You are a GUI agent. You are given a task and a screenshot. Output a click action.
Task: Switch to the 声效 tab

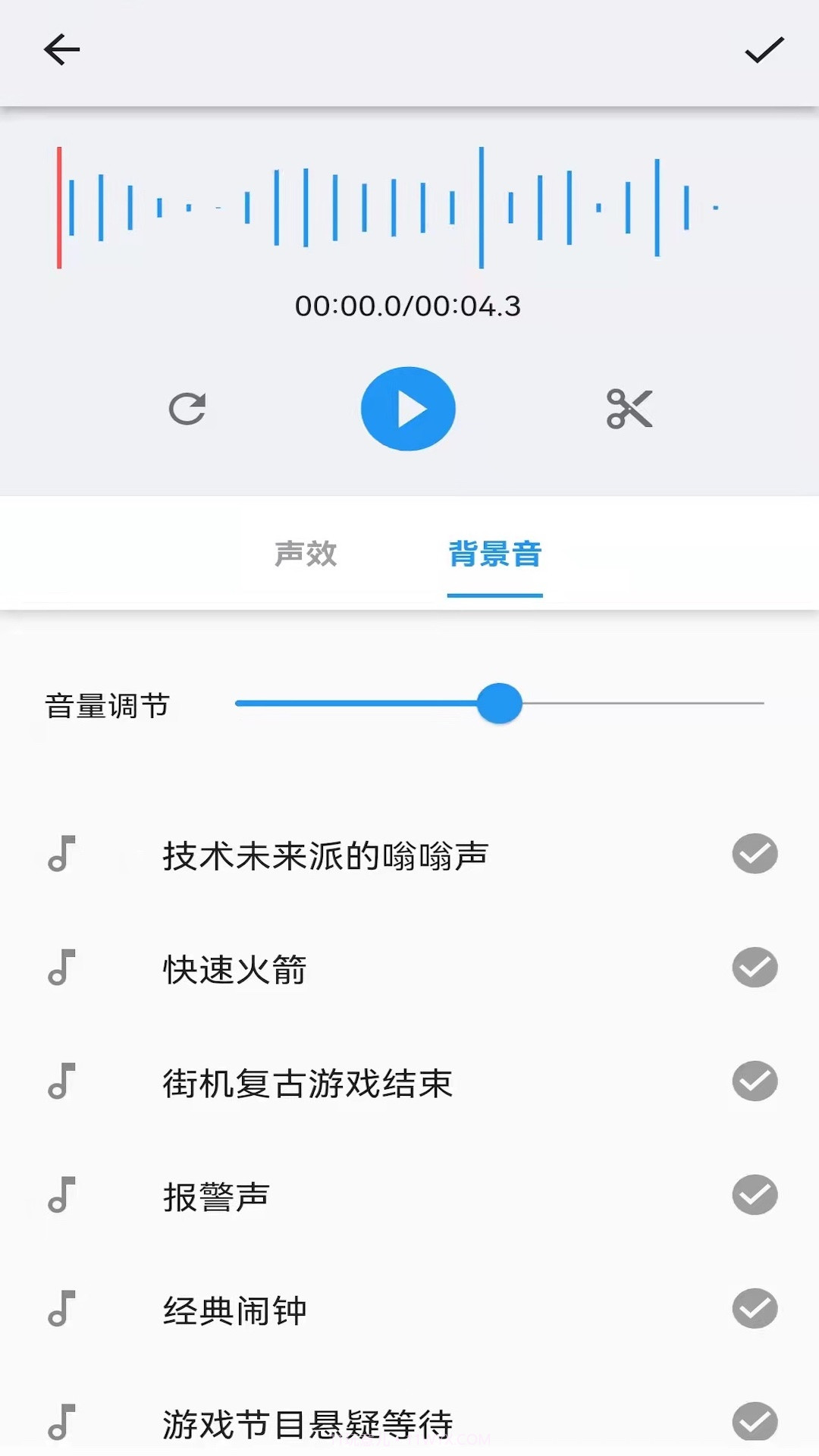307,554
